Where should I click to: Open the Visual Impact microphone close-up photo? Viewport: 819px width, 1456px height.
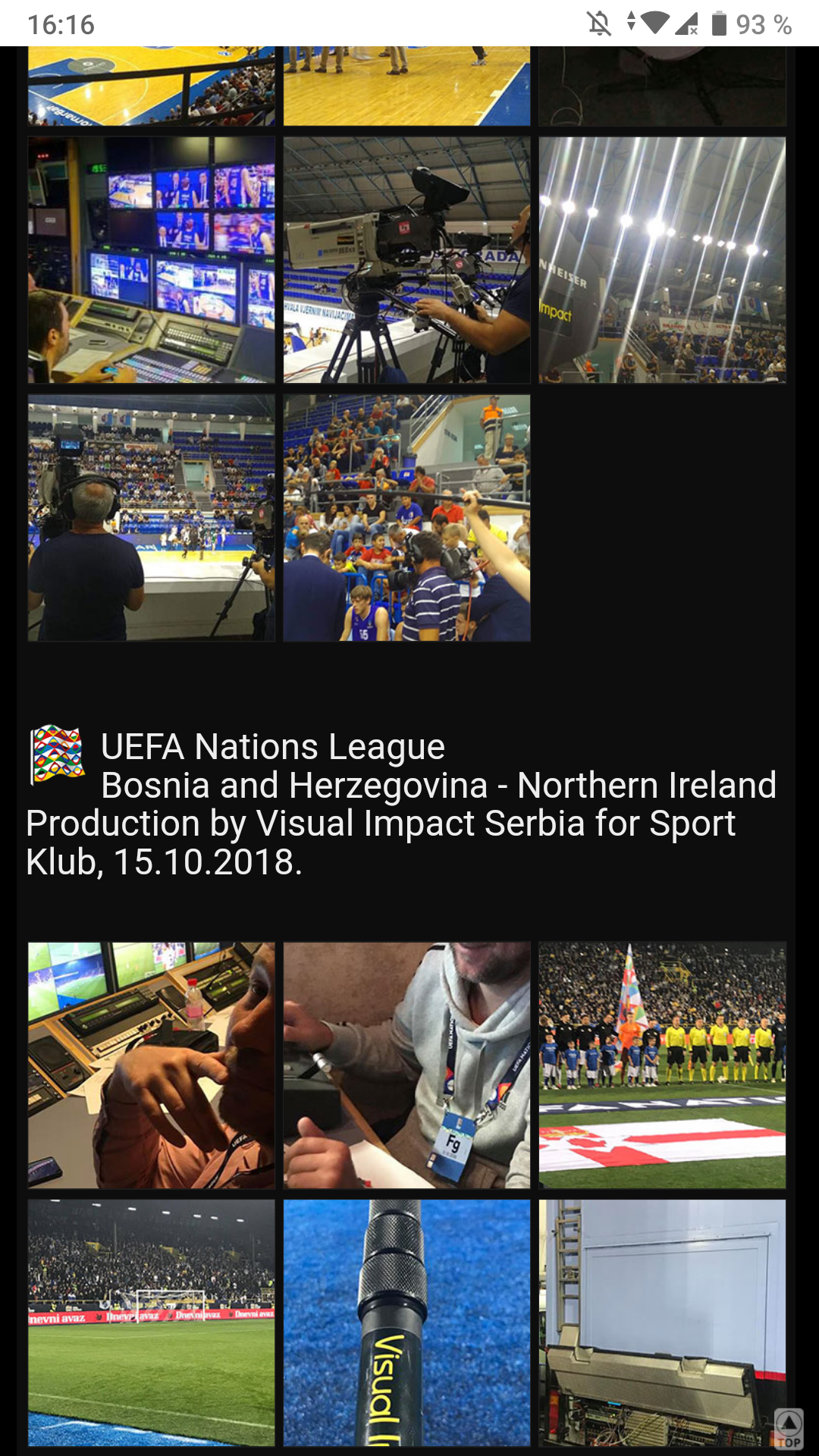(407, 1323)
